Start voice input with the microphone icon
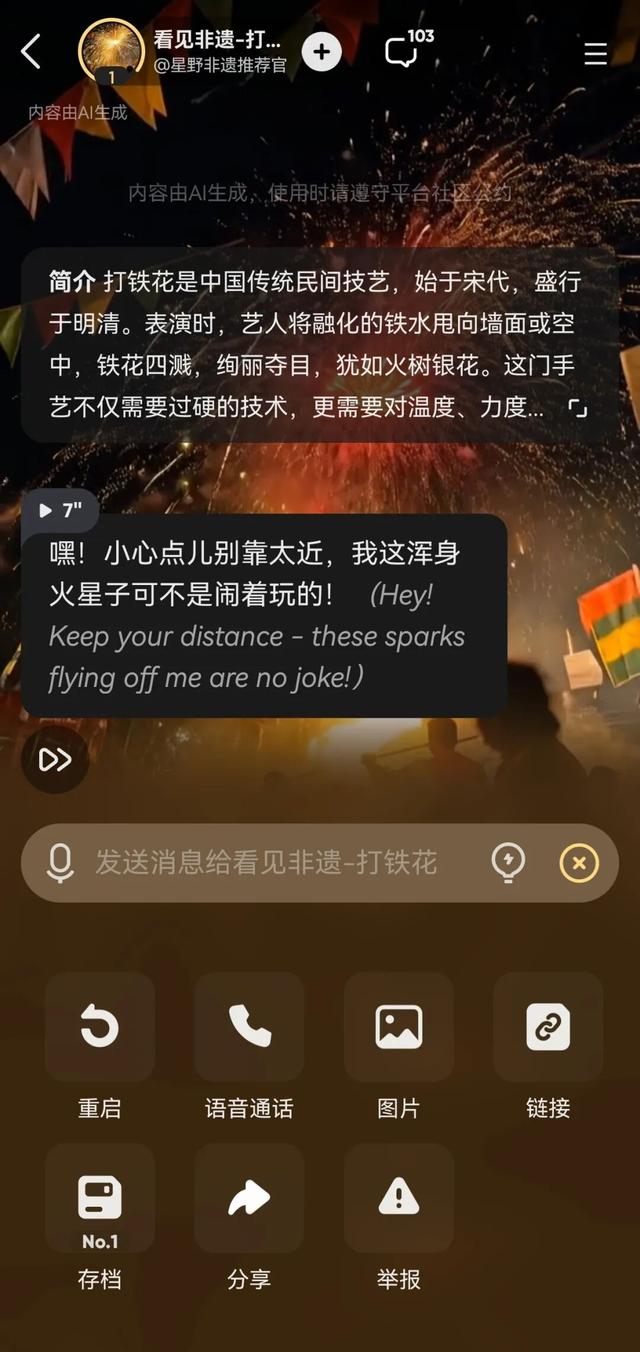 (x=60, y=862)
